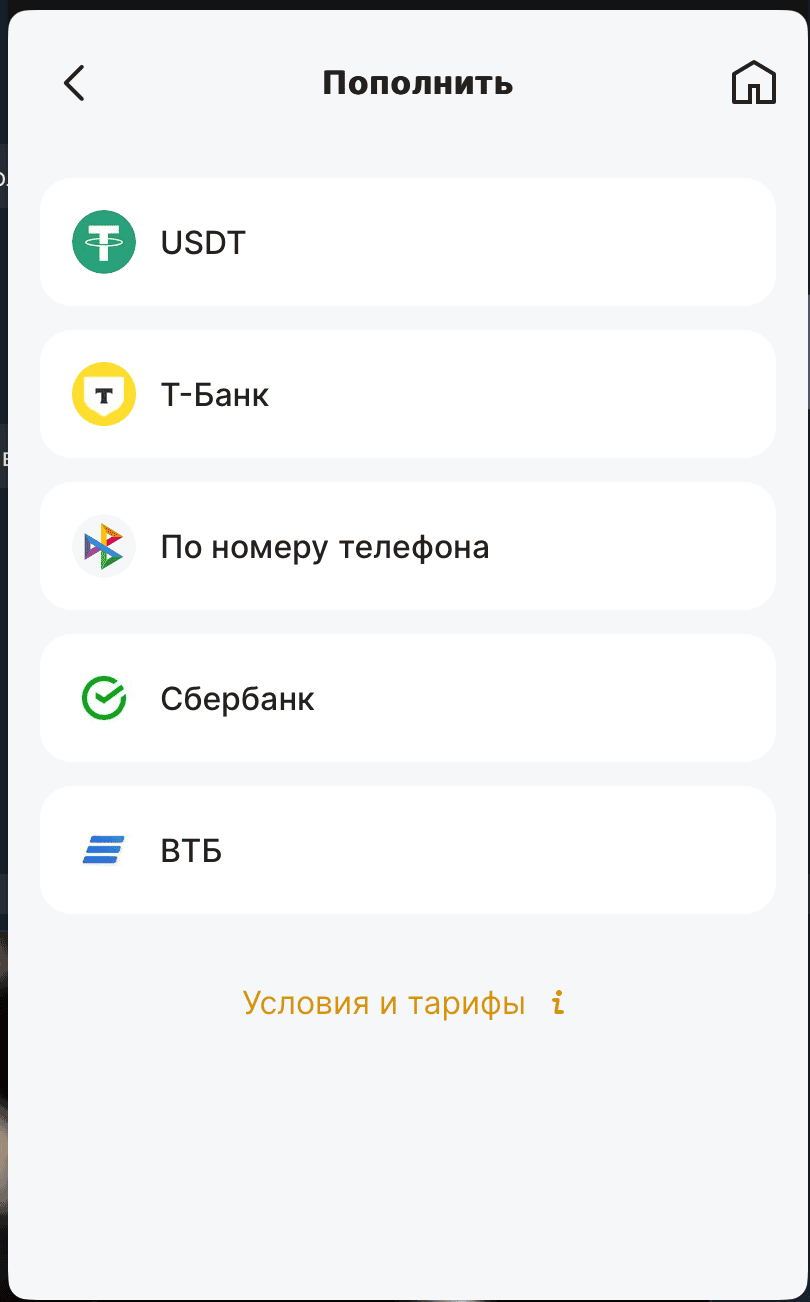Select the green Сбербанк checkmark icon

[x=103, y=698]
